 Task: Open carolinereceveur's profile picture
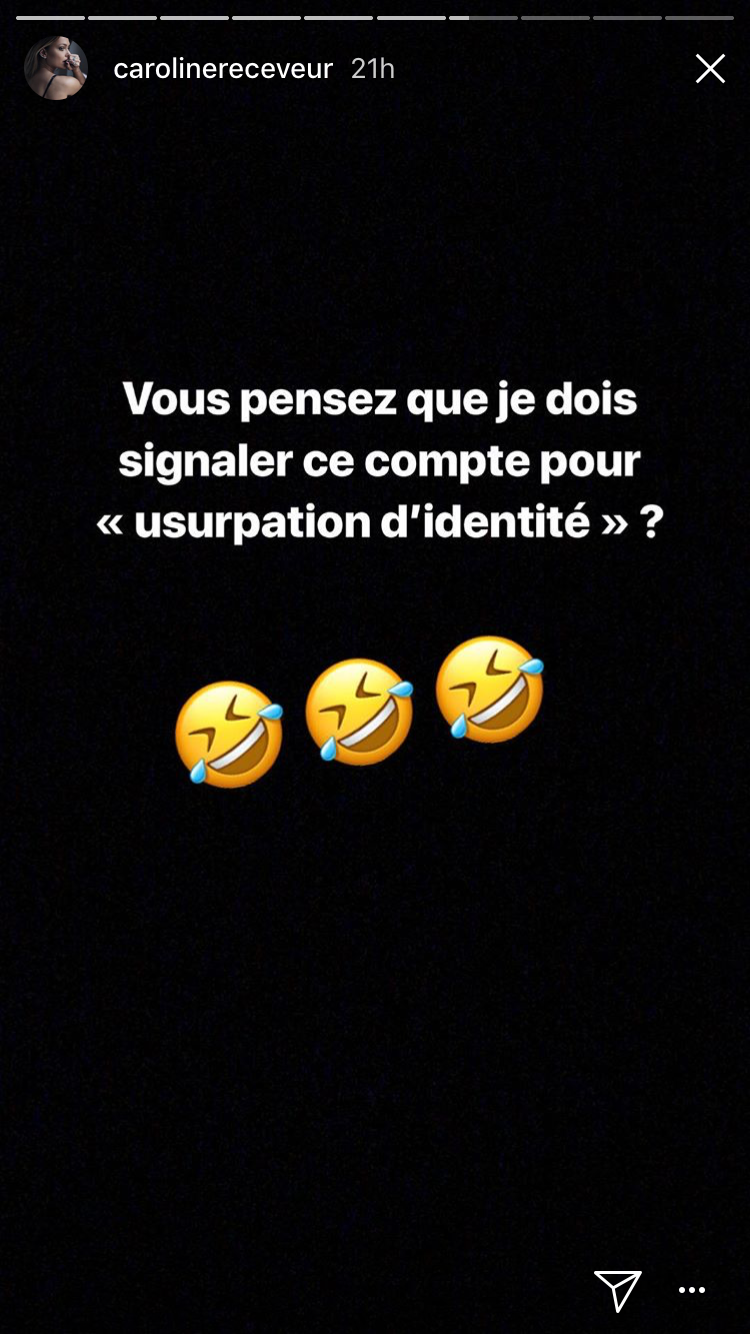tap(56, 68)
